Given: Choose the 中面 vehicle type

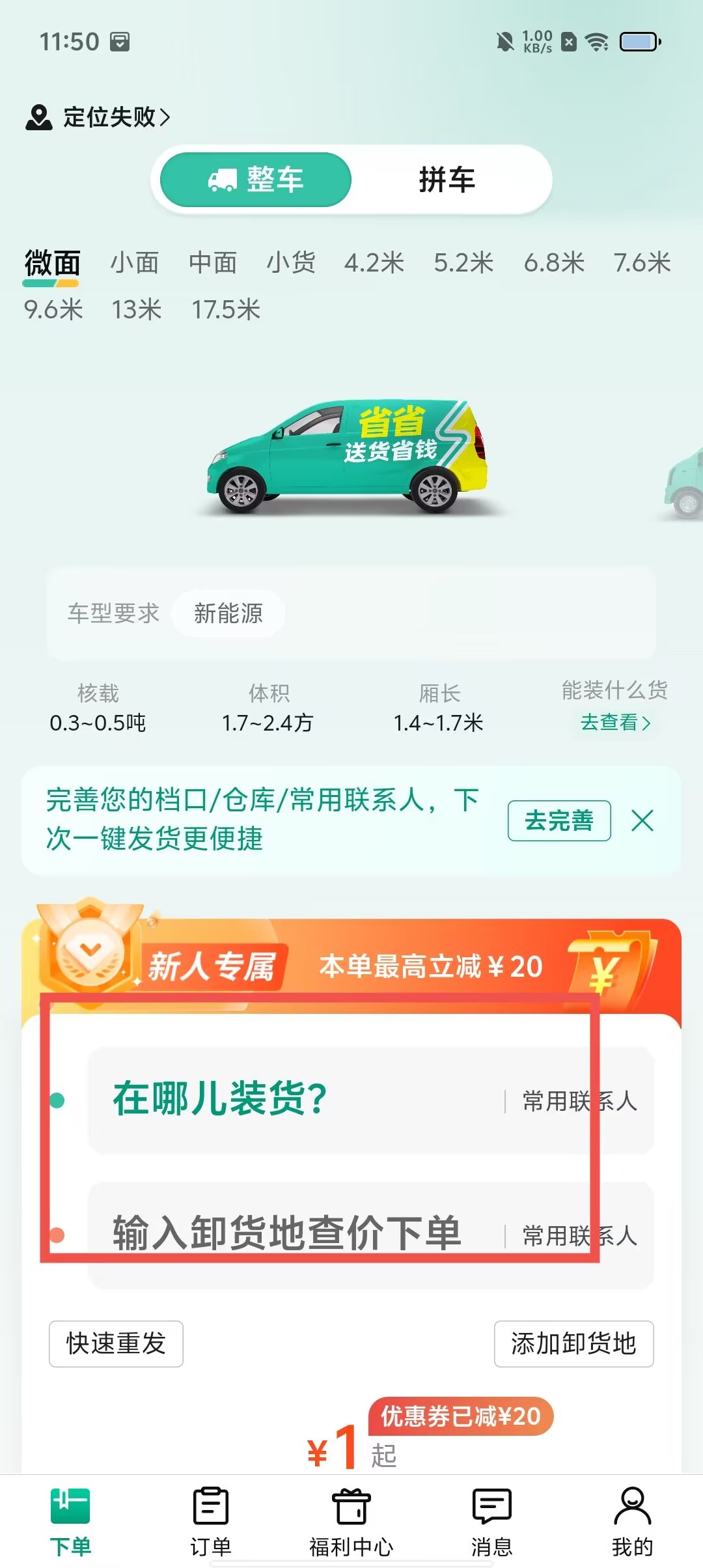Looking at the screenshot, I should pyautogui.click(x=213, y=263).
